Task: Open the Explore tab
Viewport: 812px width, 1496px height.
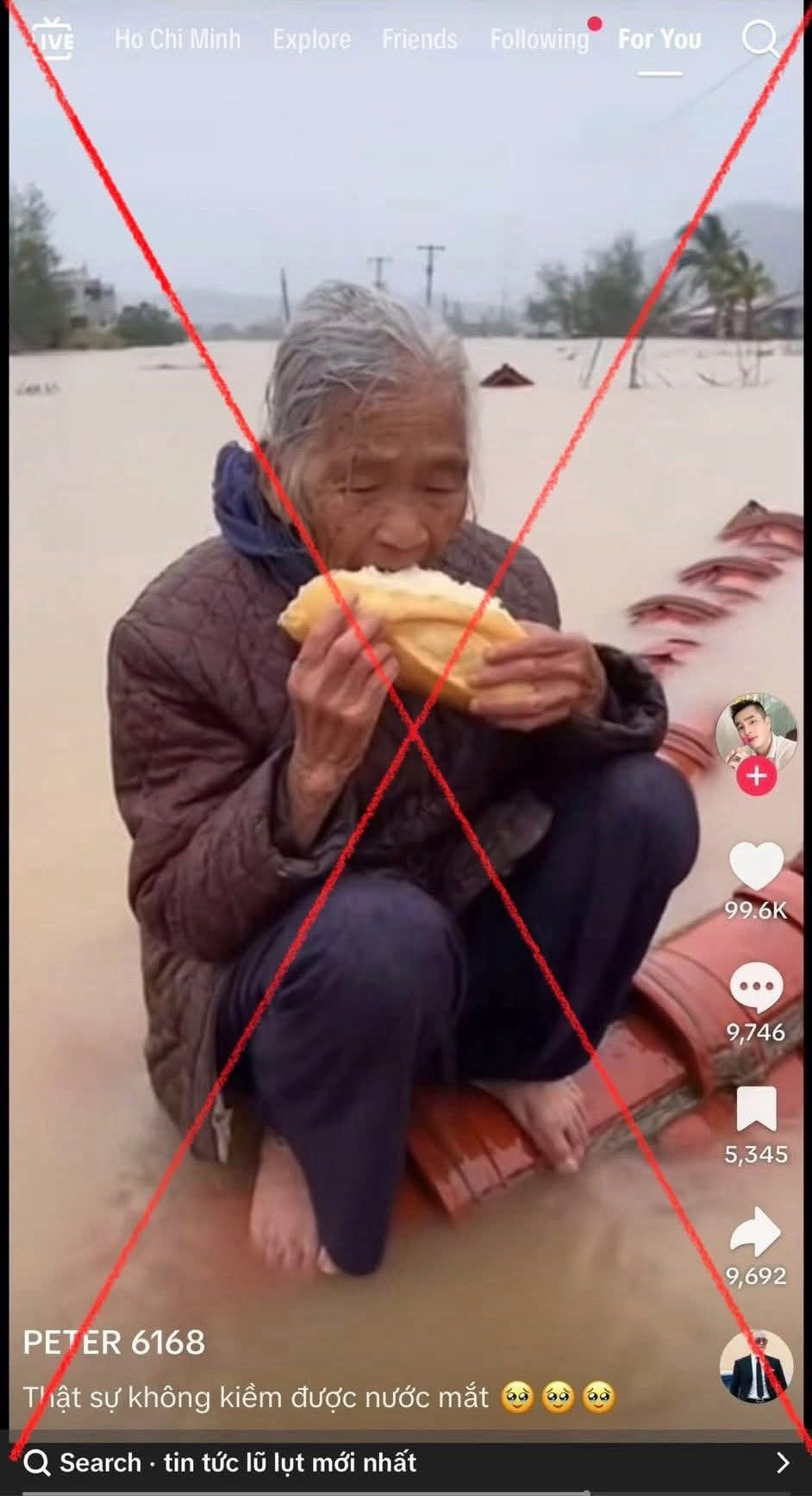Action: coord(311,38)
